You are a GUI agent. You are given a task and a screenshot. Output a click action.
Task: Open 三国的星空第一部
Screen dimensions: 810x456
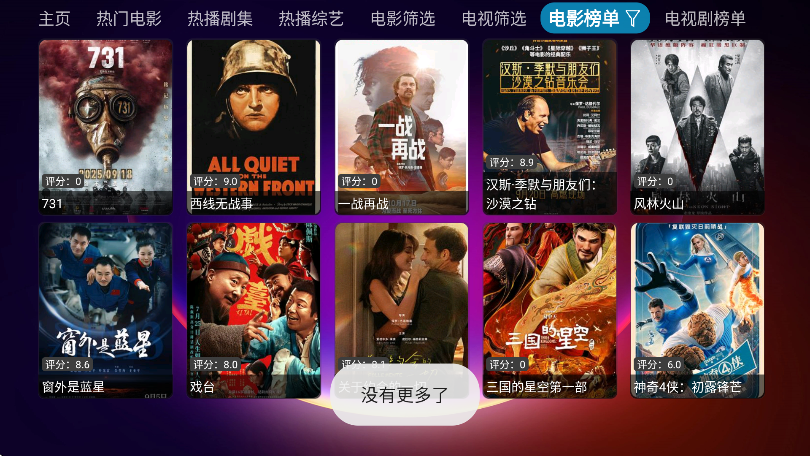tap(549, 308)
